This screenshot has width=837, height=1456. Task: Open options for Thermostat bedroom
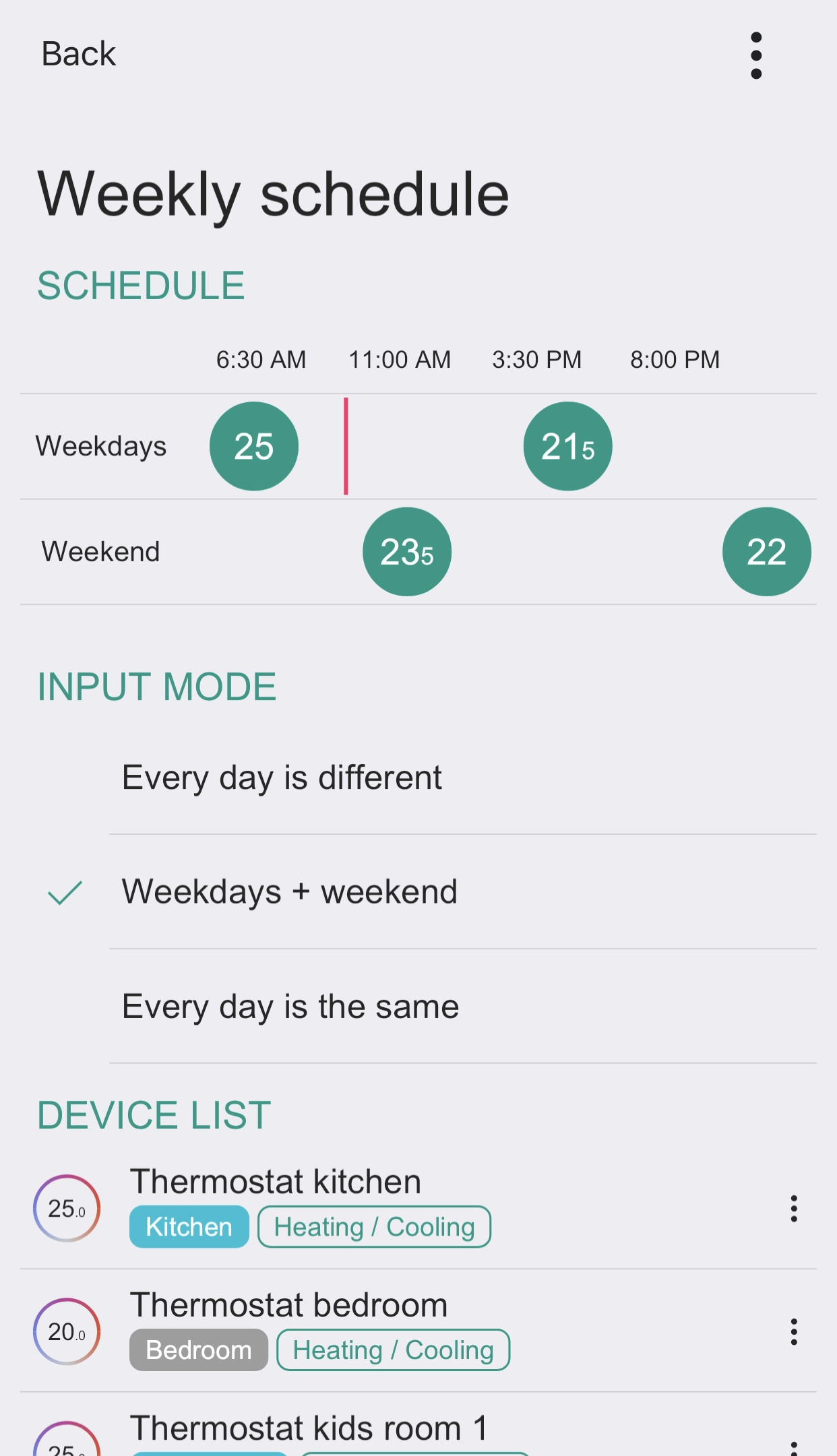794,1332
